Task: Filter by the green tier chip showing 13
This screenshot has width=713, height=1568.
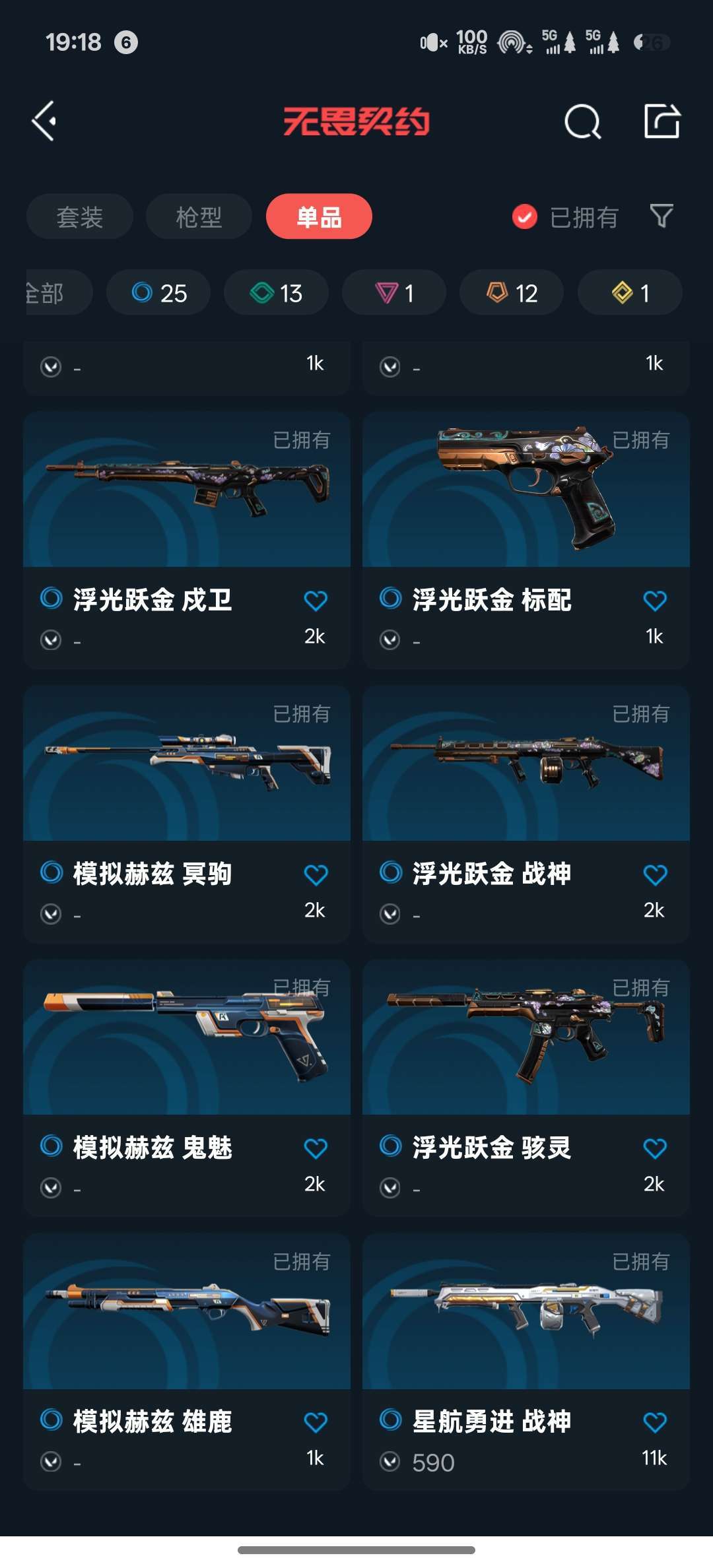Action: coord(276,292)
